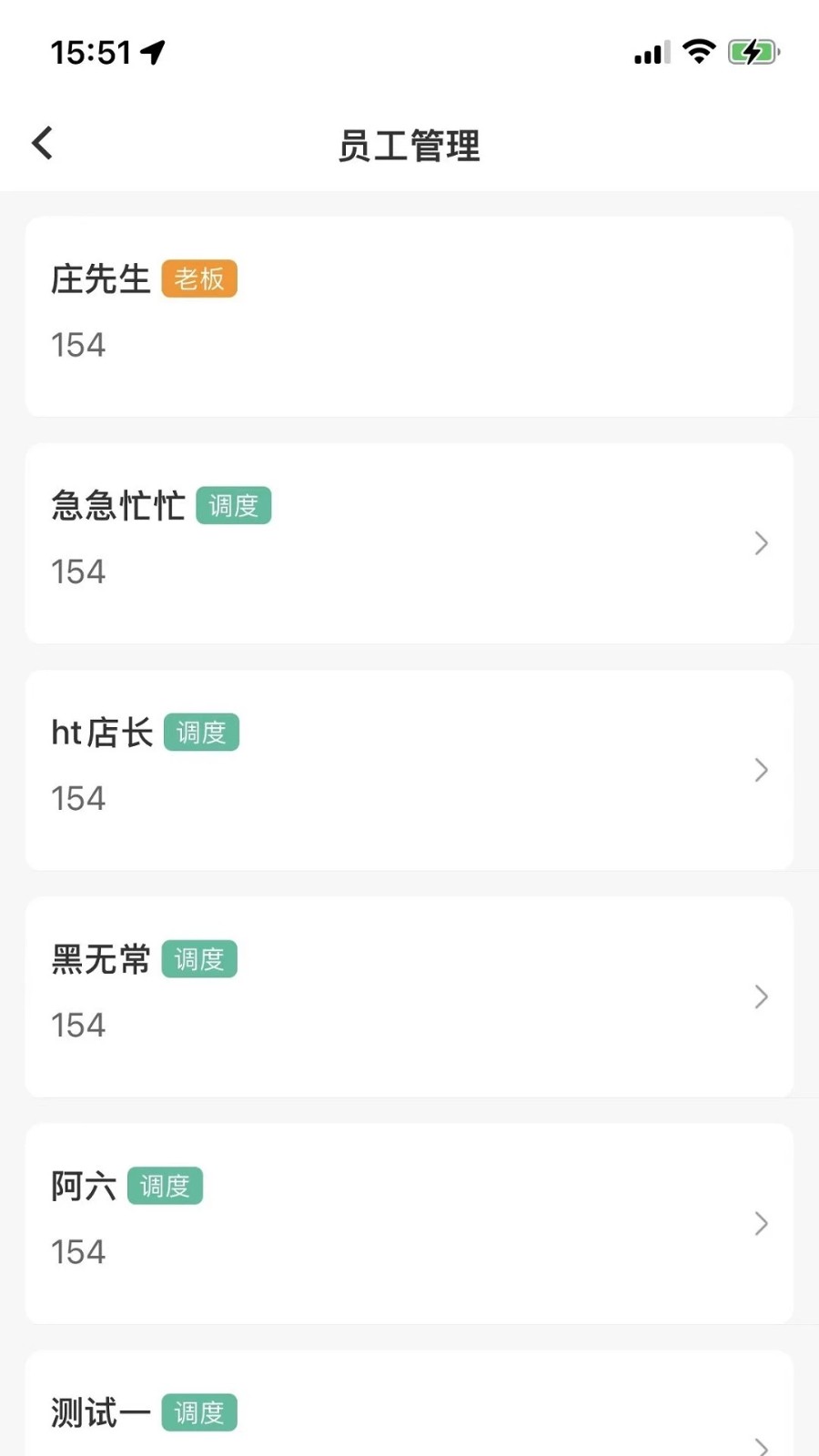Click the employee name 测试一
The image size is (819, 1456).
(98, 1412)
